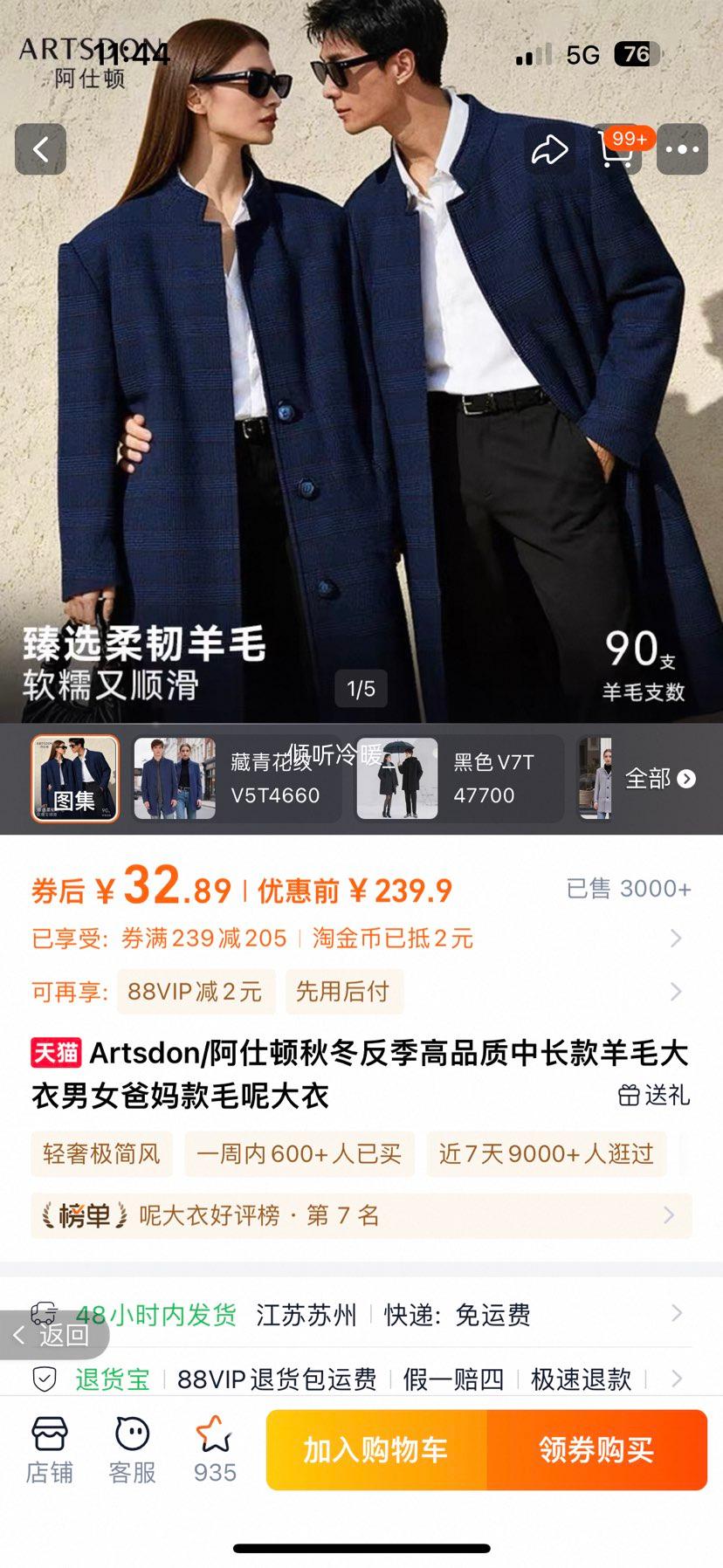723x1568 pixels.
Task: Tap the 送礼 gift option
Action: (x=655, y=1095)
